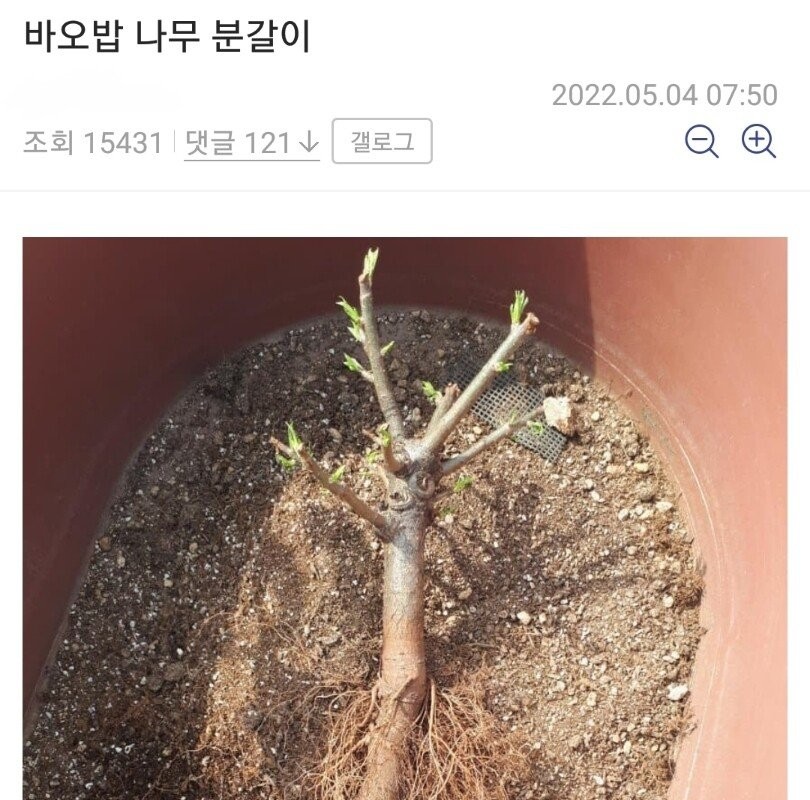The width and height of the screenshot is (810, 800).
Task: Zoom in with the plus magnifier
Action: point(759,141)
